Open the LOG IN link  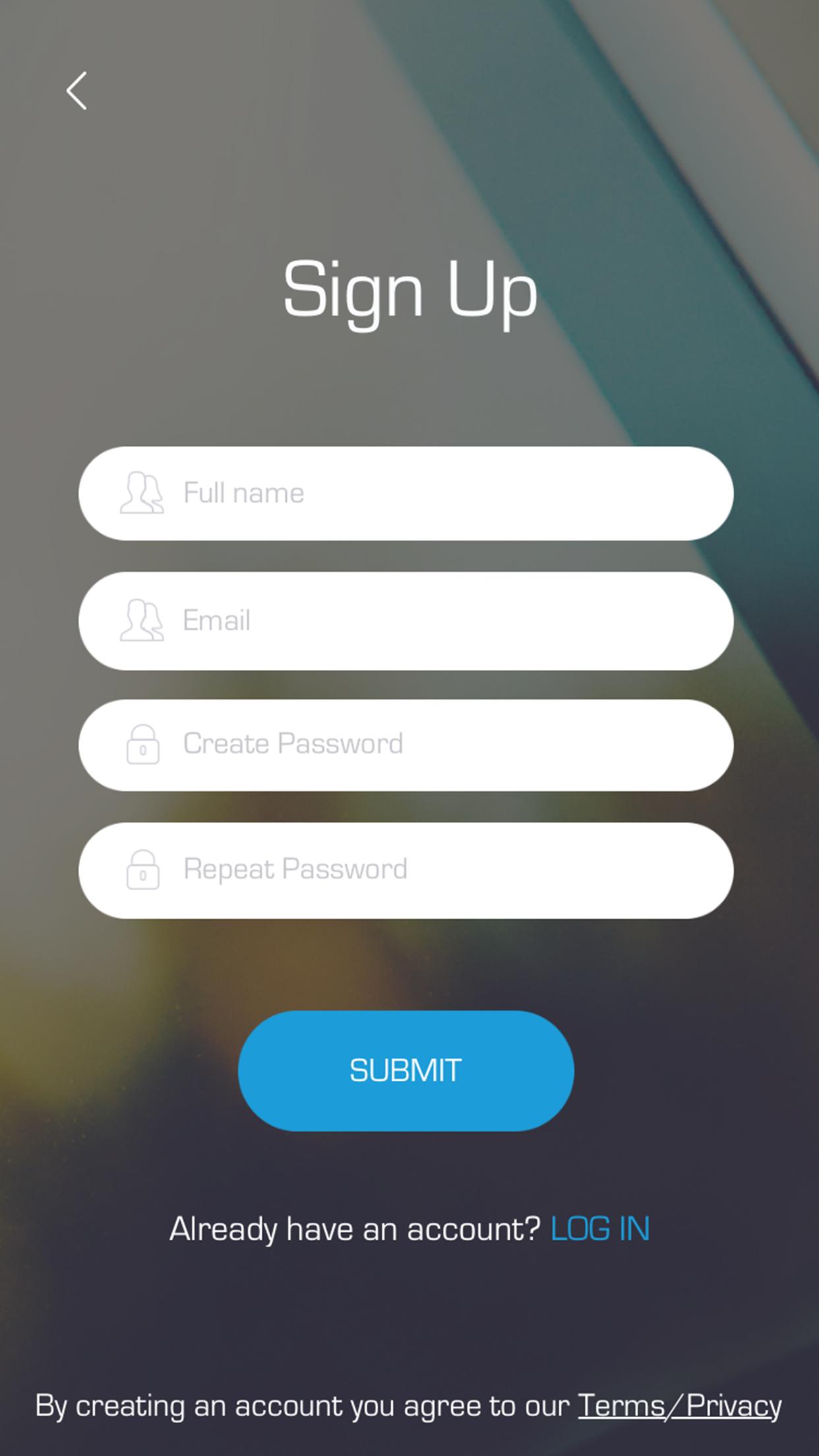(x=599, y=1229)
